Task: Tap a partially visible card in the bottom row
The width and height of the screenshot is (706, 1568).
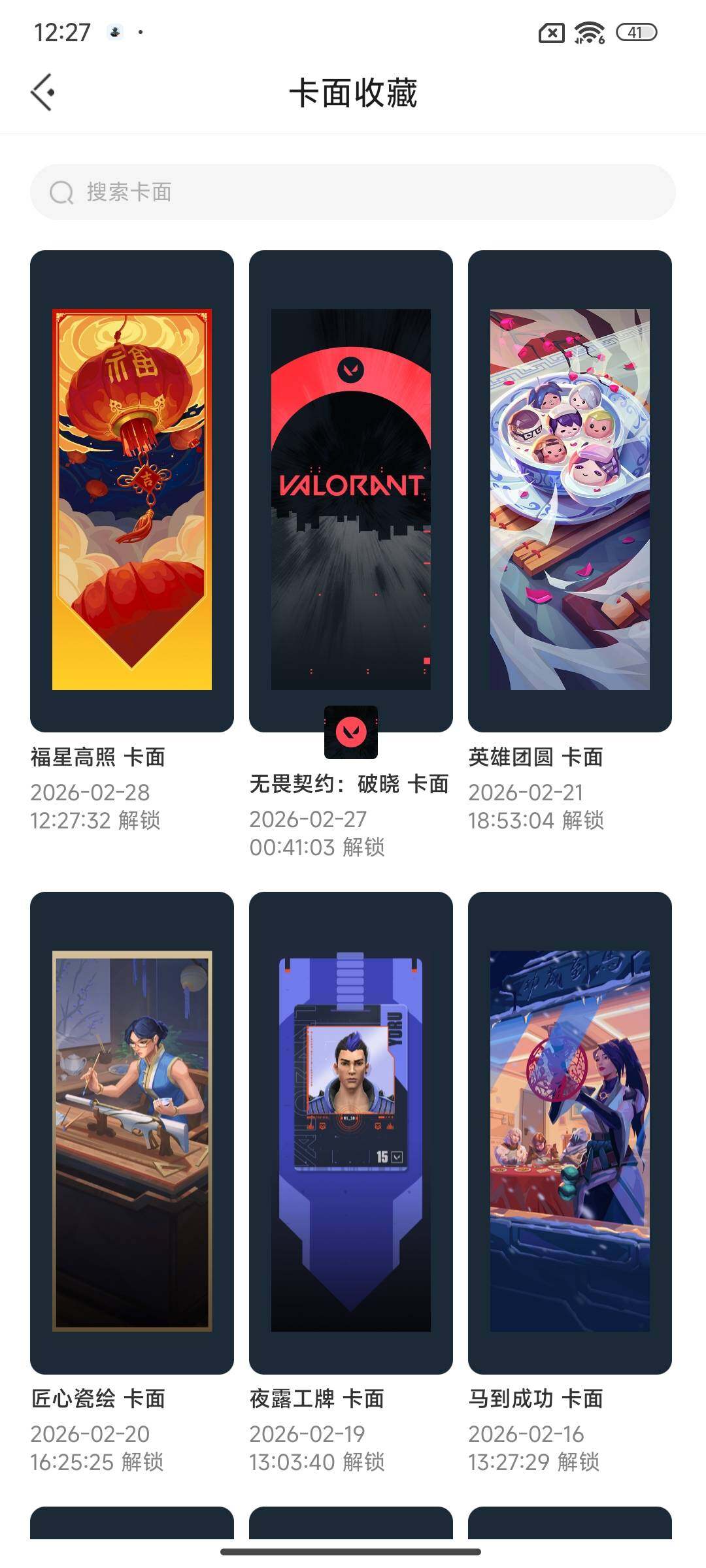Action: tap(131, 1522)
